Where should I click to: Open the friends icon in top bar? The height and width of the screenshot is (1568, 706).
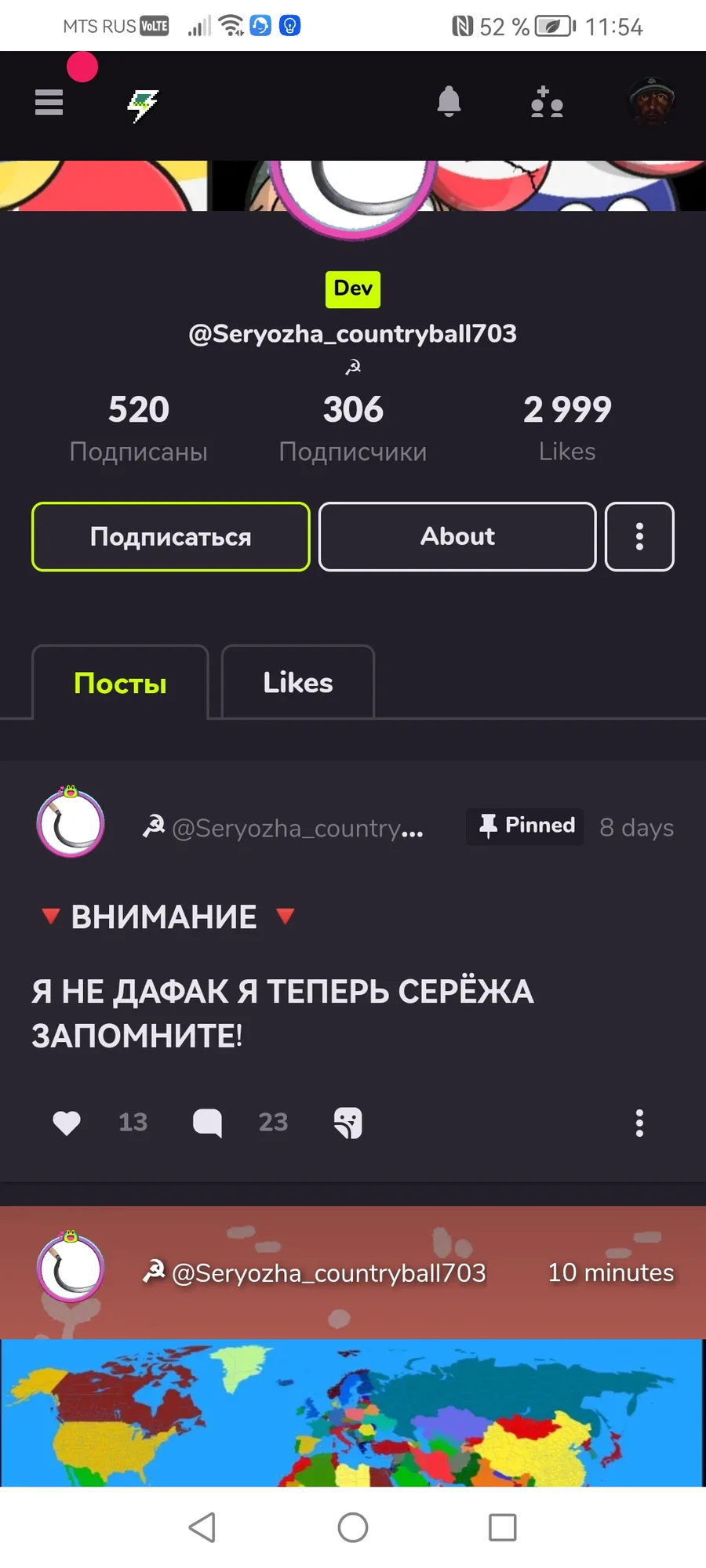(x=547, y=103)
